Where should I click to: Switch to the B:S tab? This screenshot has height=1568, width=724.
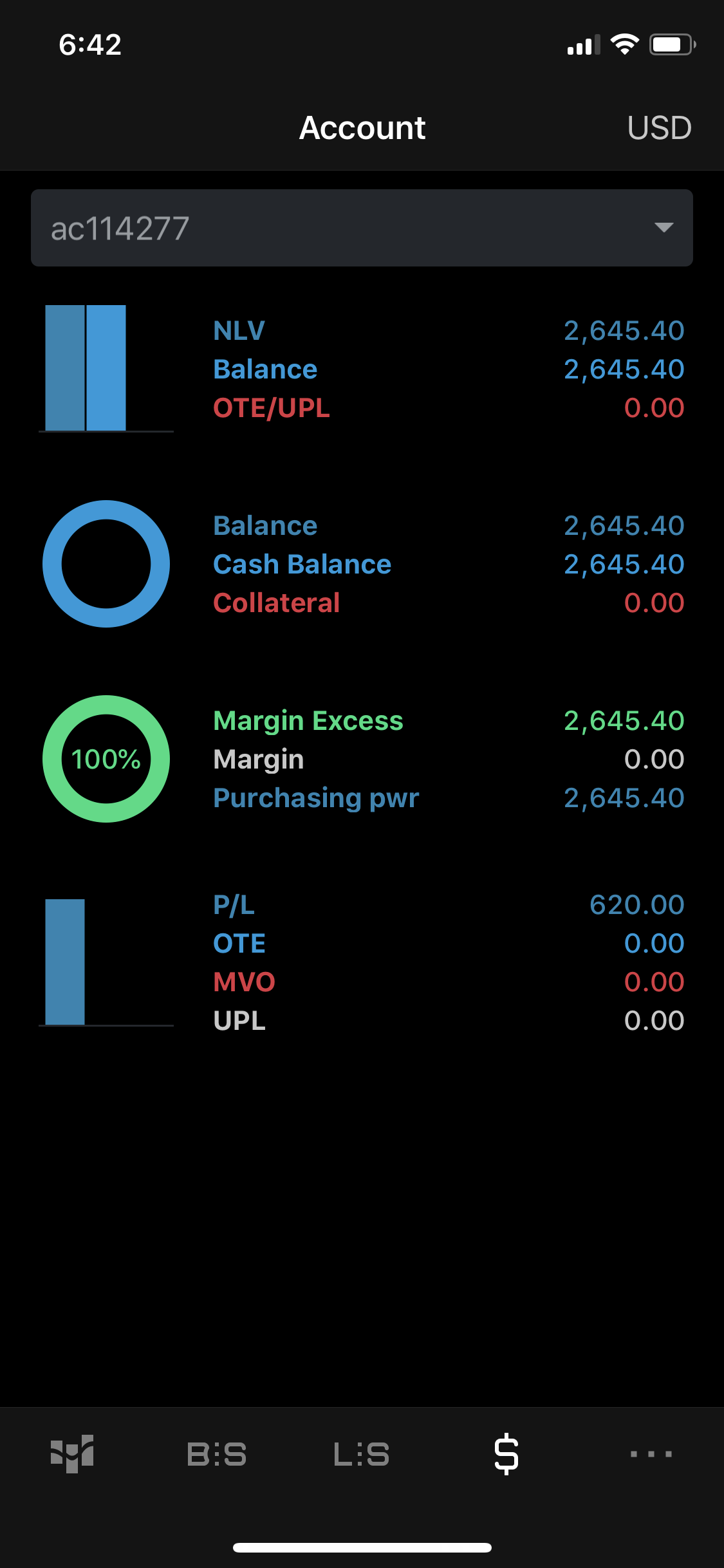pyautogui.click(x=217, y=1453)
